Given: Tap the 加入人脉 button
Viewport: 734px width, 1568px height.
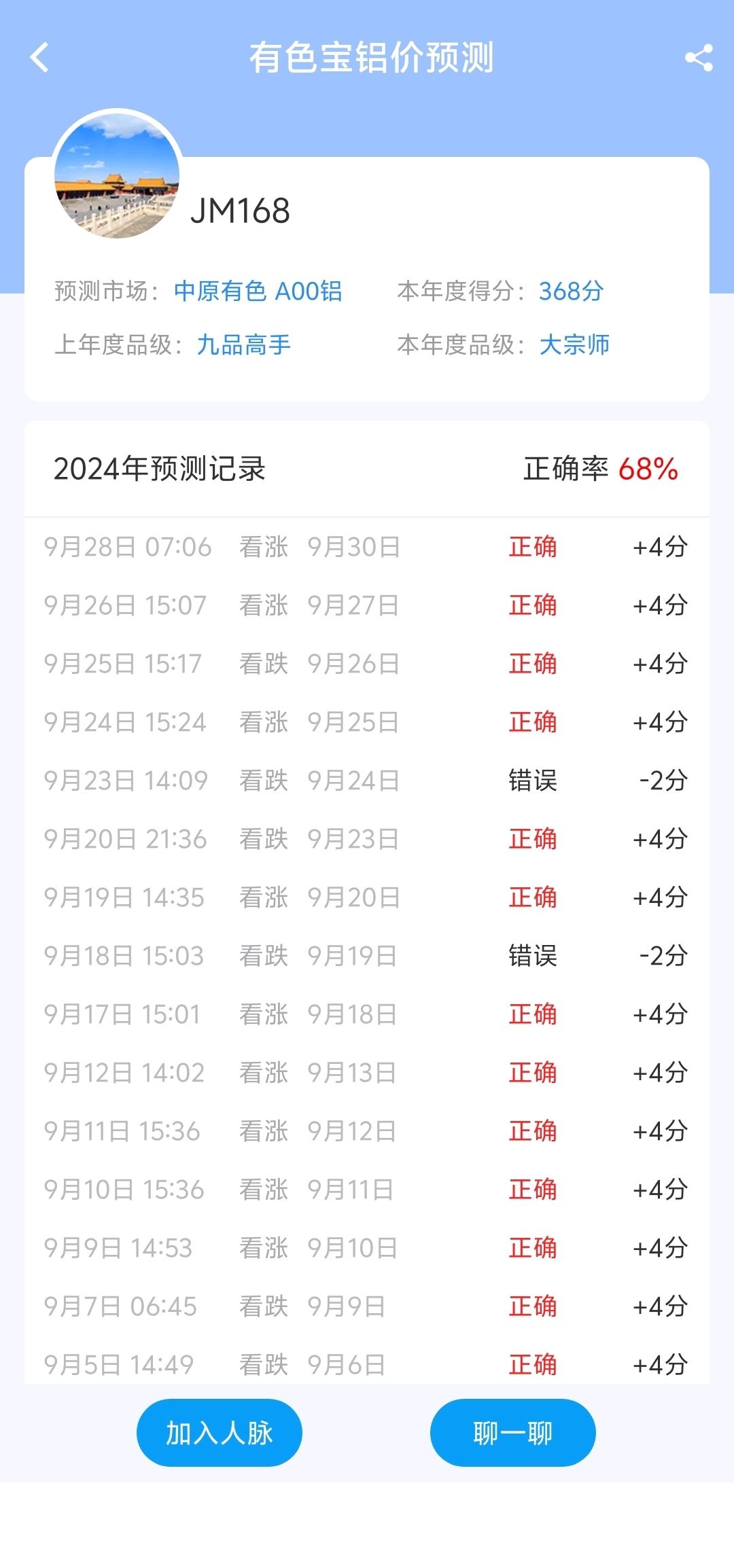Looking at the screenshot, I should tap(220, 1433).
